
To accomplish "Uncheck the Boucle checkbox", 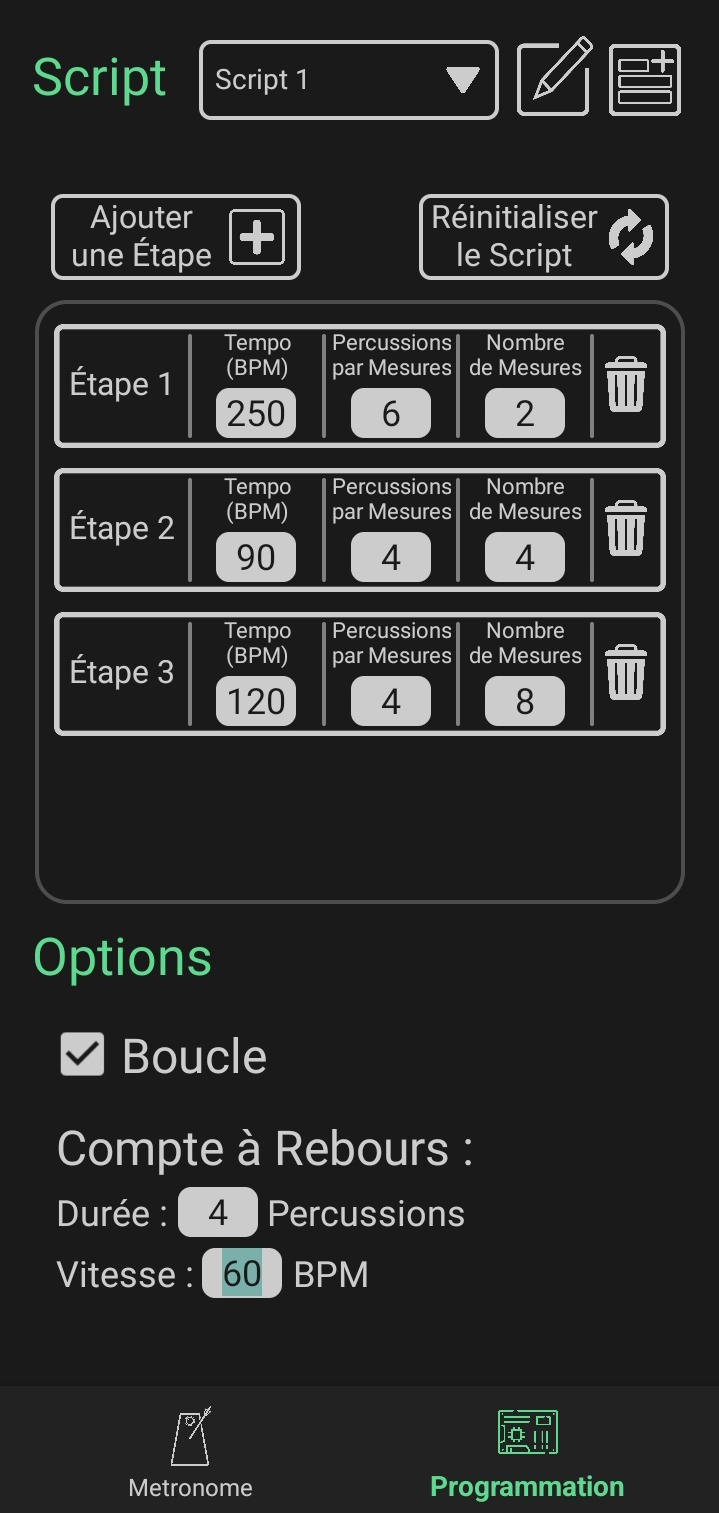I will 82,1054.
